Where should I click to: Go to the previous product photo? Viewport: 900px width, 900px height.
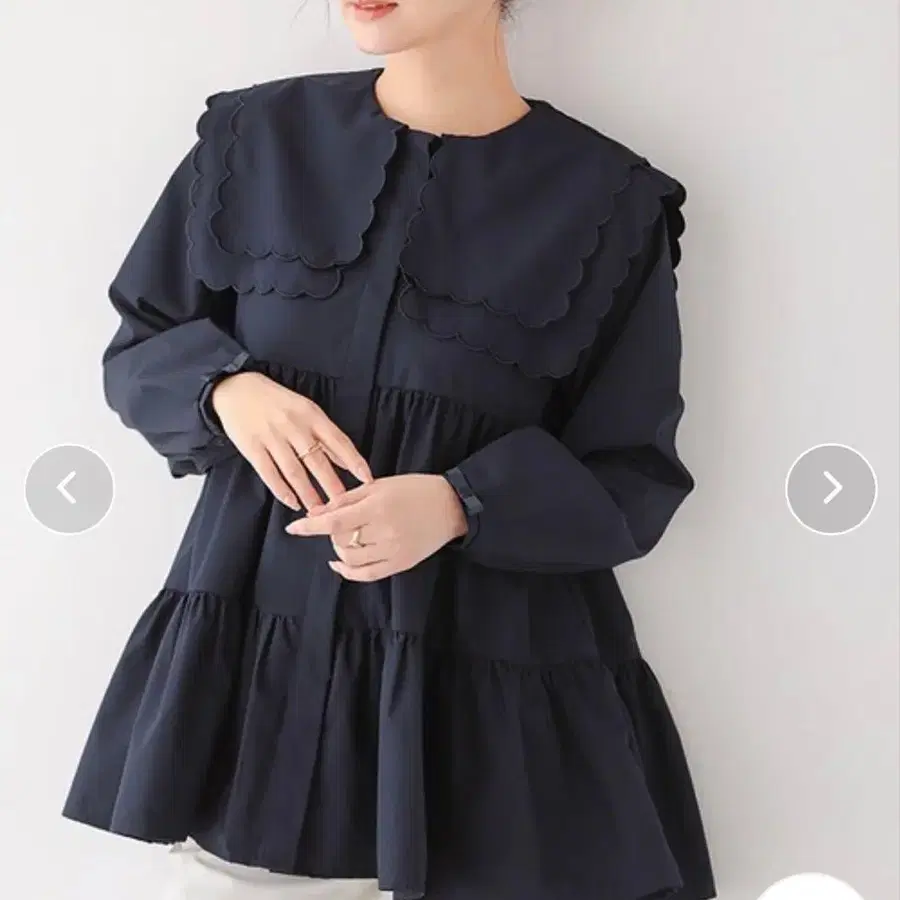69,489
